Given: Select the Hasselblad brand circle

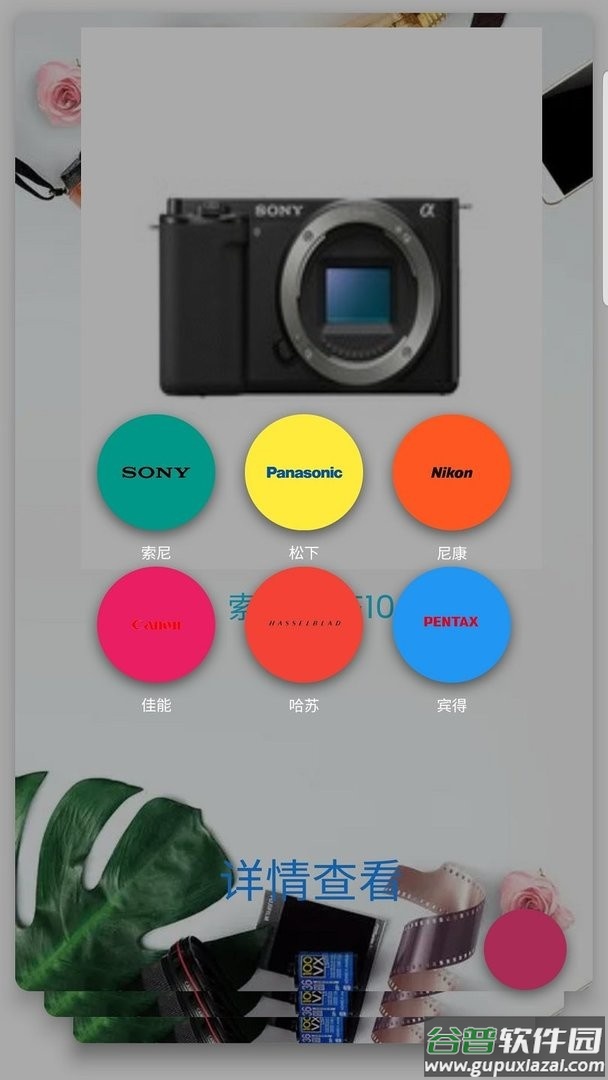Looking at the screenshot, I should point(304,625).
